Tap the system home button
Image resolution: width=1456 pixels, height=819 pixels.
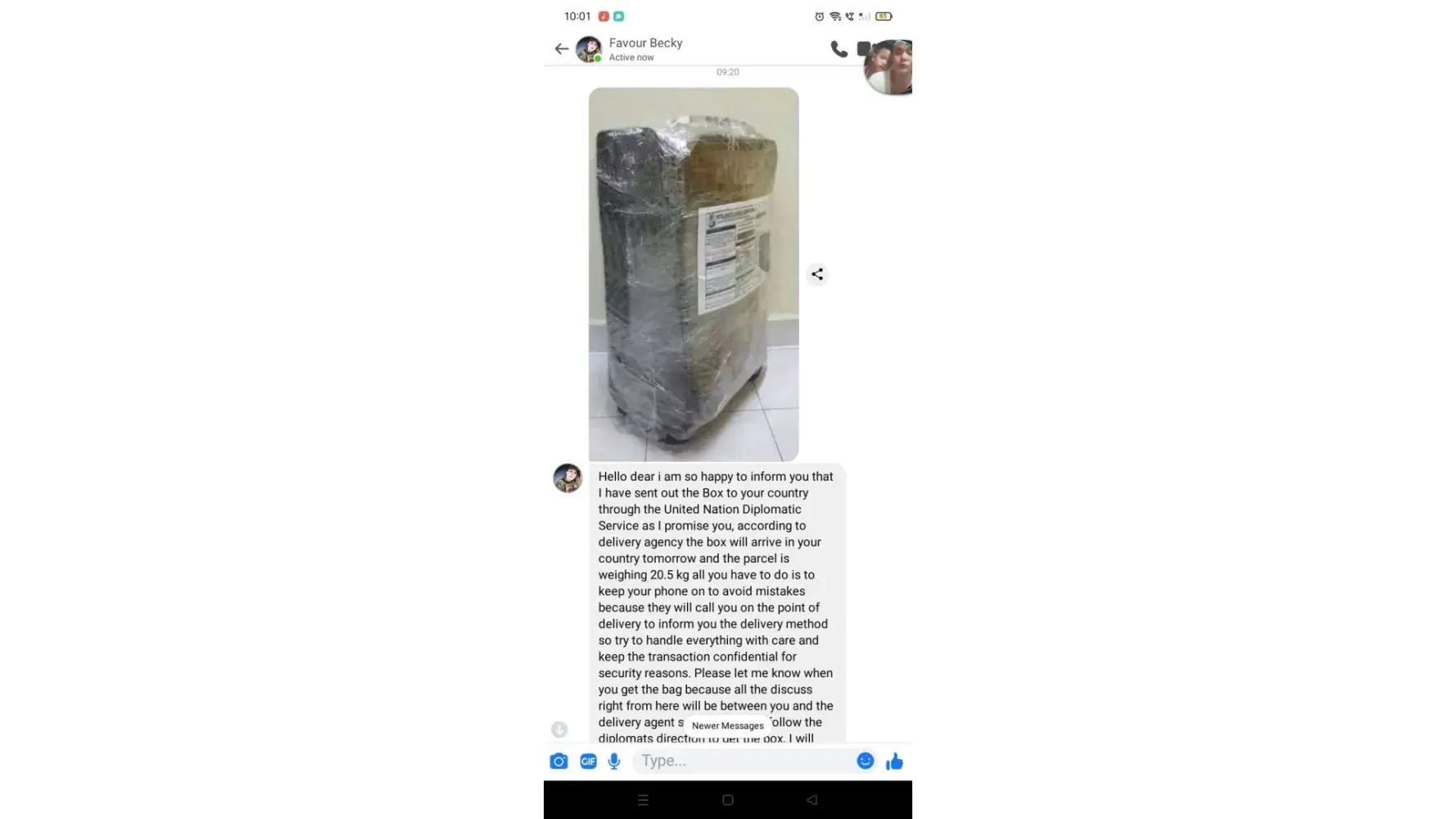click(x=727, y=800)
